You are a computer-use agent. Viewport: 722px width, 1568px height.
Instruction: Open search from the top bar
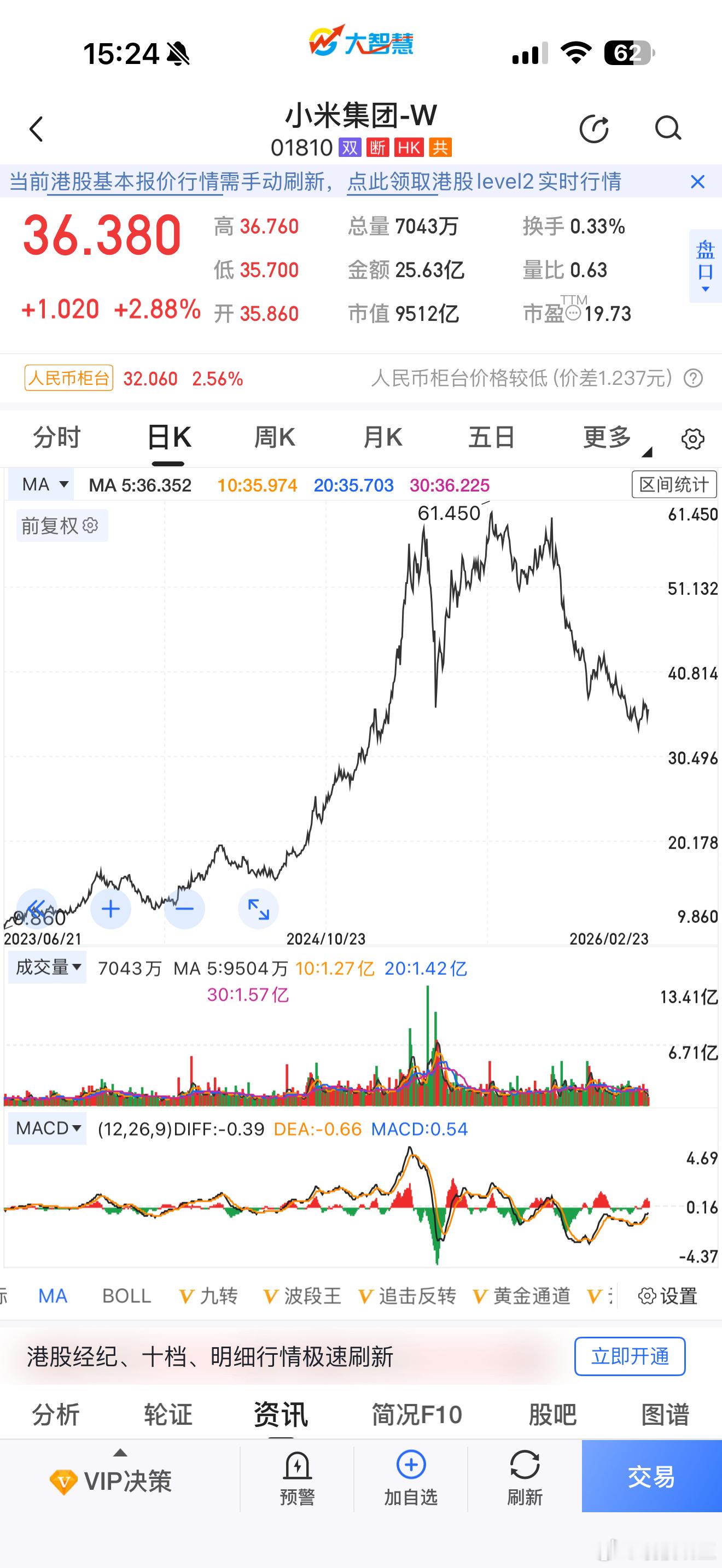668,128
